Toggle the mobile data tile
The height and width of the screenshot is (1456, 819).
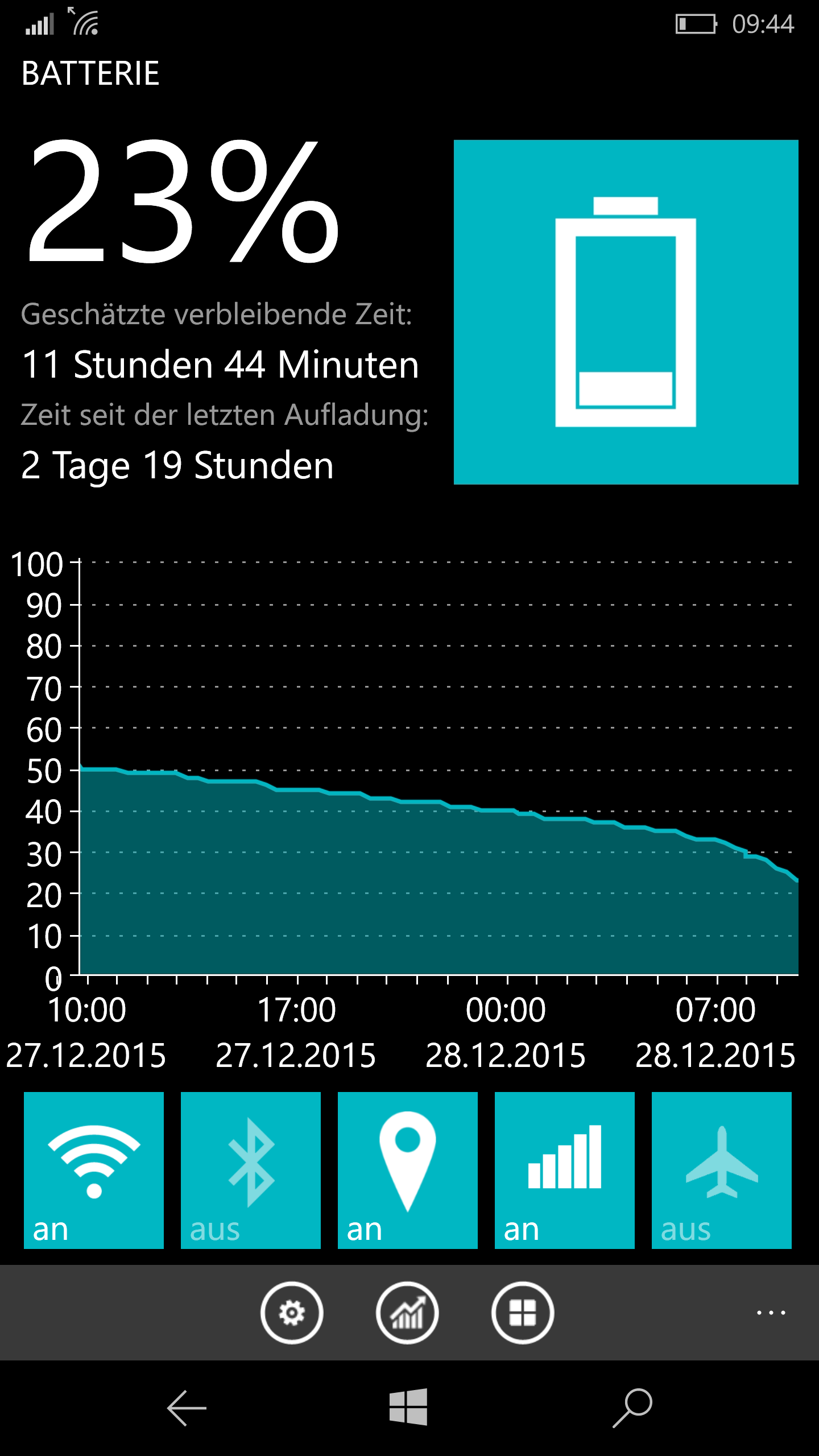[x=565, y=1170]
